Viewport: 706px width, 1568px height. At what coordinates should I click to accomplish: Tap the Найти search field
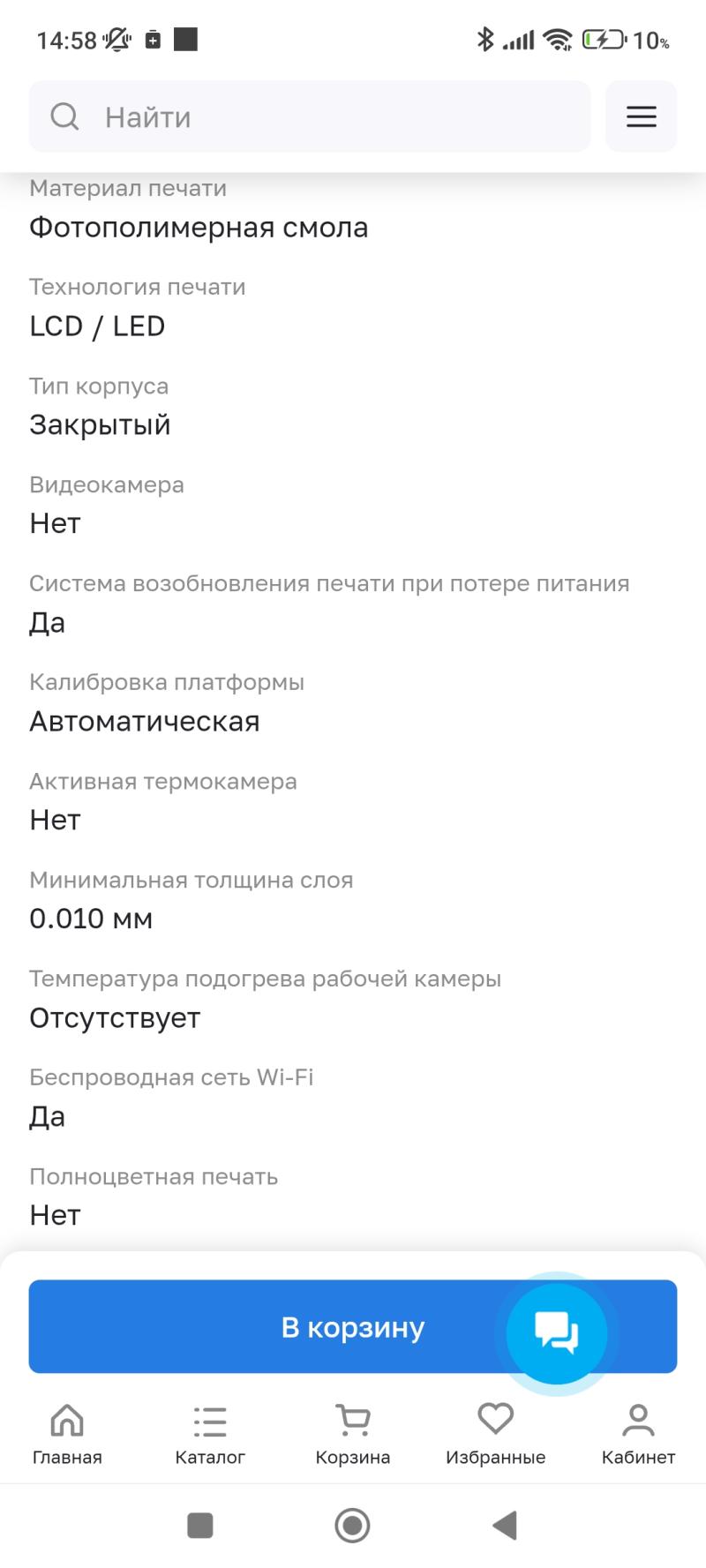(309, 116)
